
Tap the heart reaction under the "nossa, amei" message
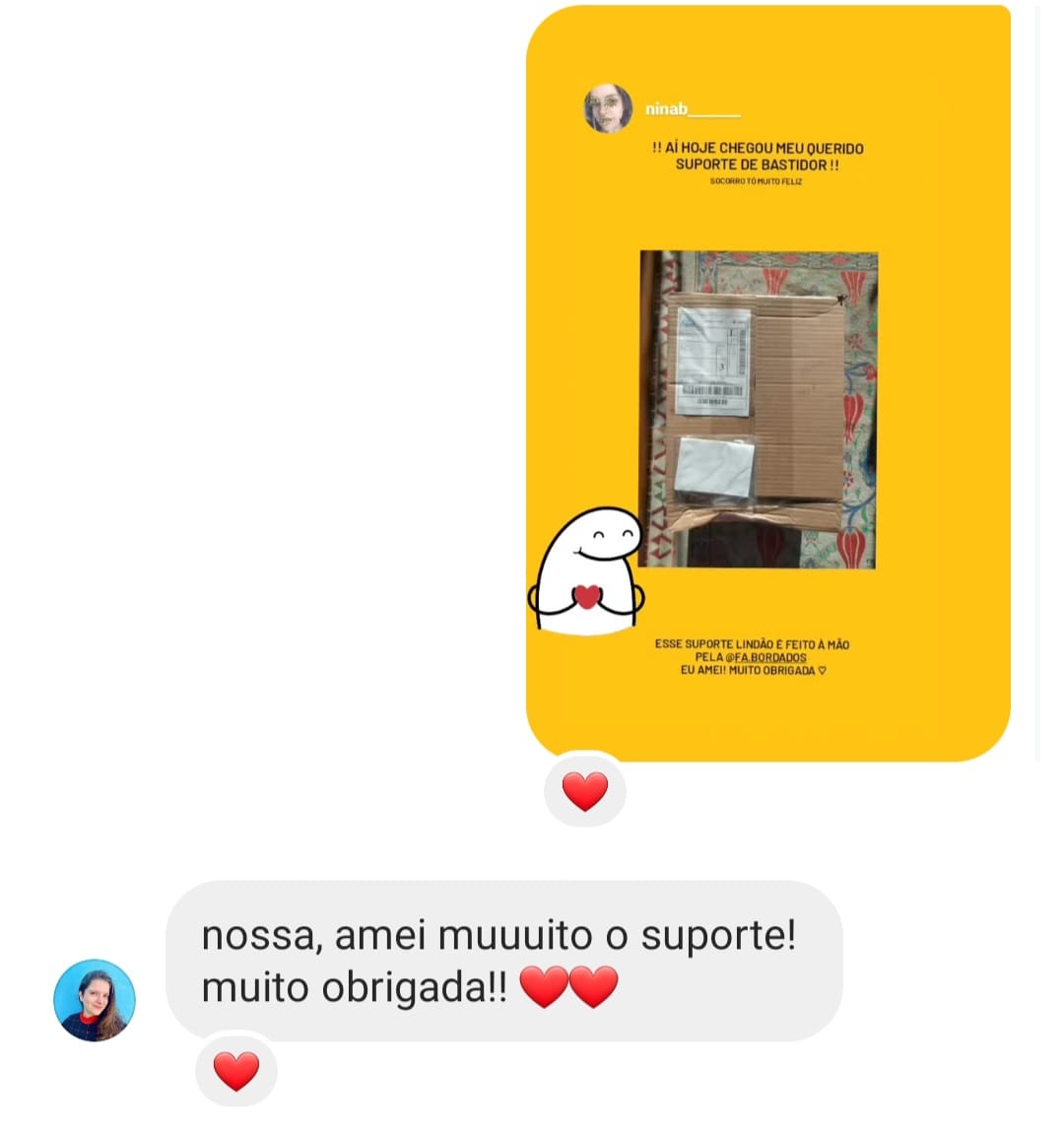coord(236,1071)
